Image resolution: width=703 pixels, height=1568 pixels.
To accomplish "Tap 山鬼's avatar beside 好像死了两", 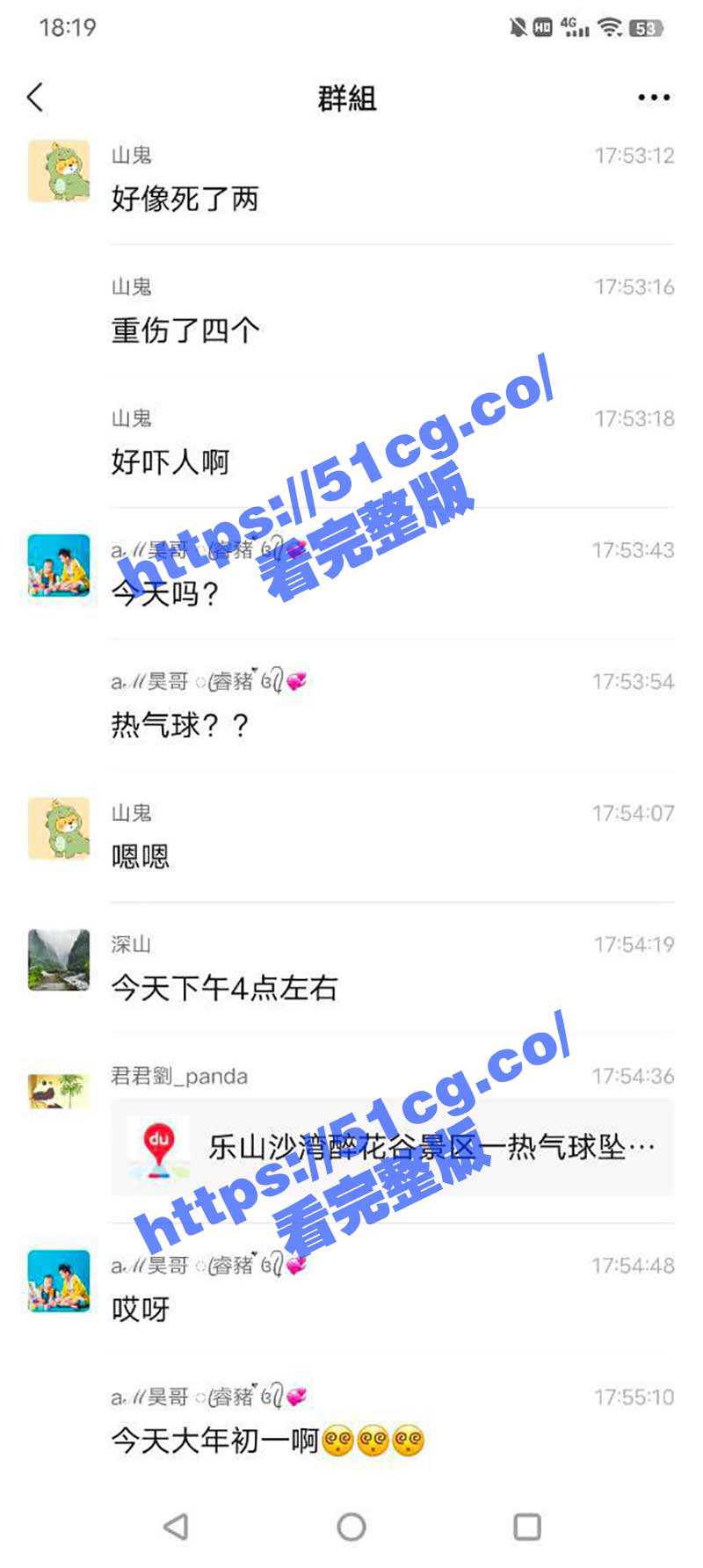I will tap(59, 171).
